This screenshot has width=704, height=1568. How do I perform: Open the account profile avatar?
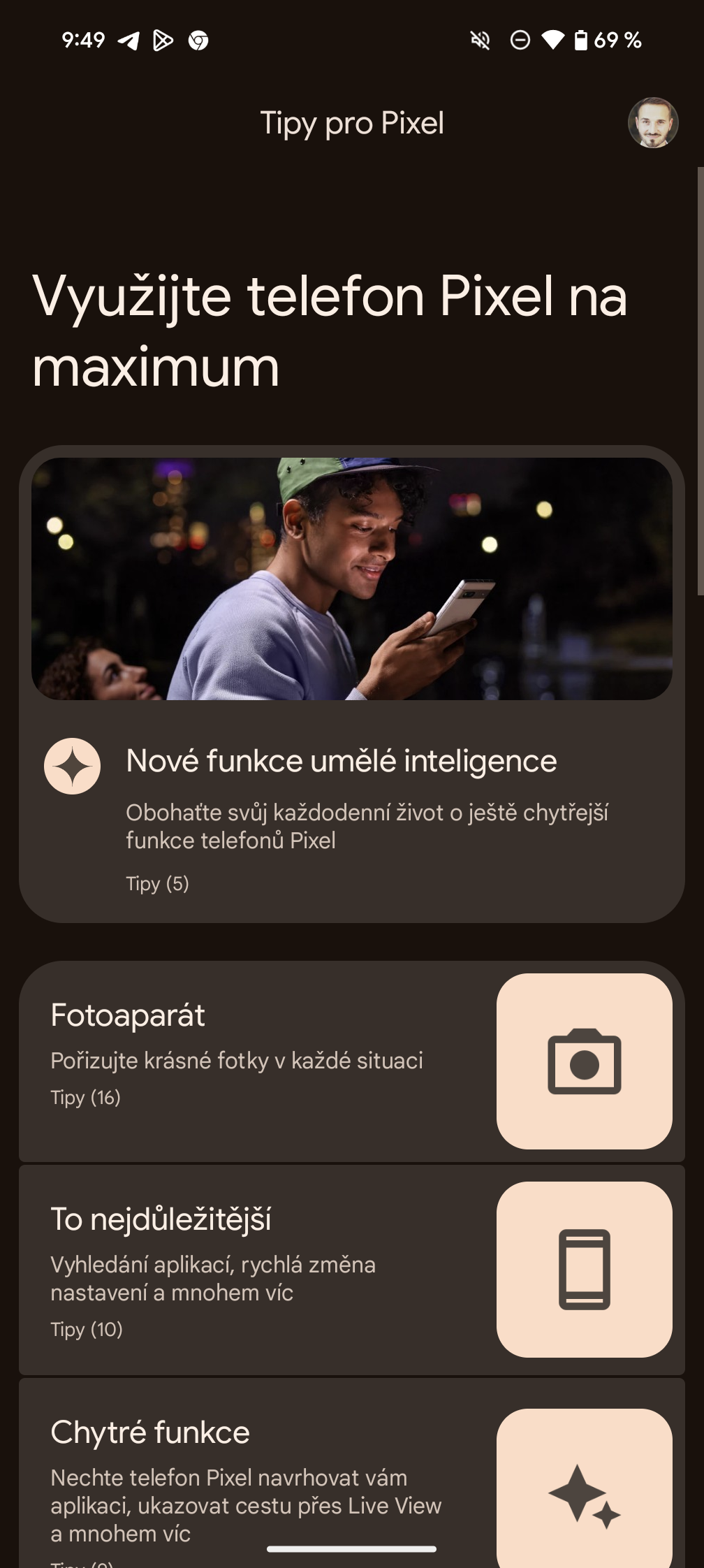(652, 123)
